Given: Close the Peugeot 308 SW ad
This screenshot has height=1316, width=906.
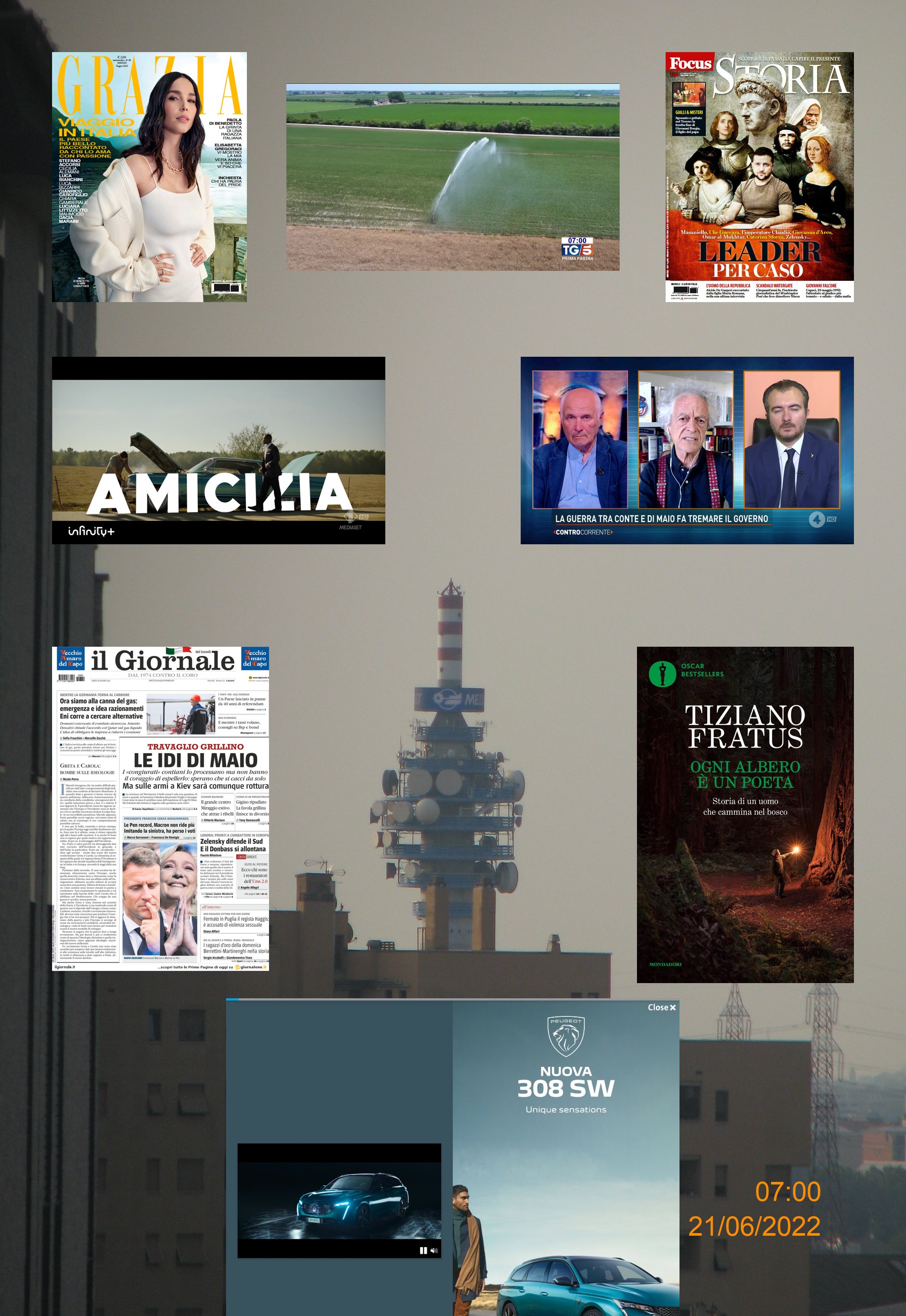Looking at the screenshot, I should pos(661,1007).
